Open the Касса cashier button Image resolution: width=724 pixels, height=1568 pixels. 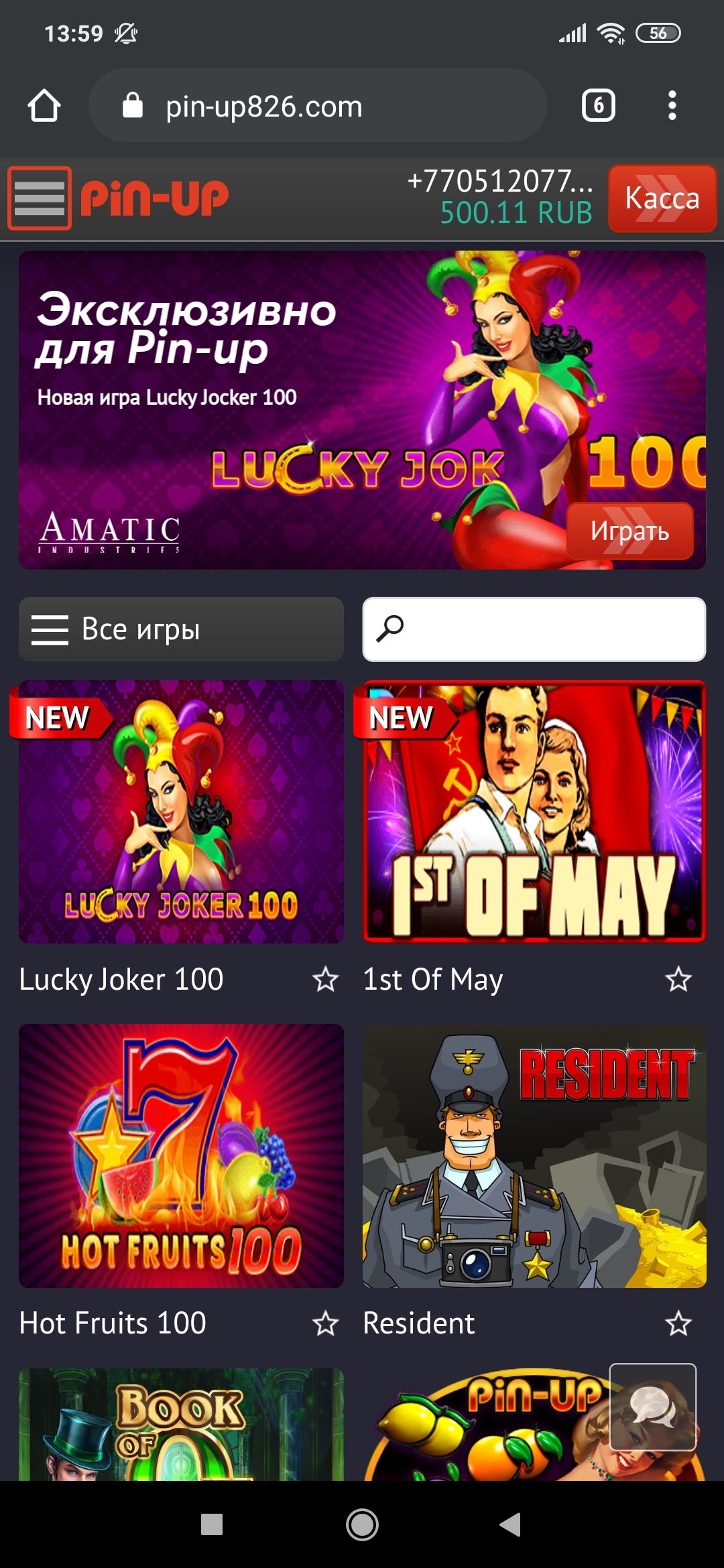[662, 198]
